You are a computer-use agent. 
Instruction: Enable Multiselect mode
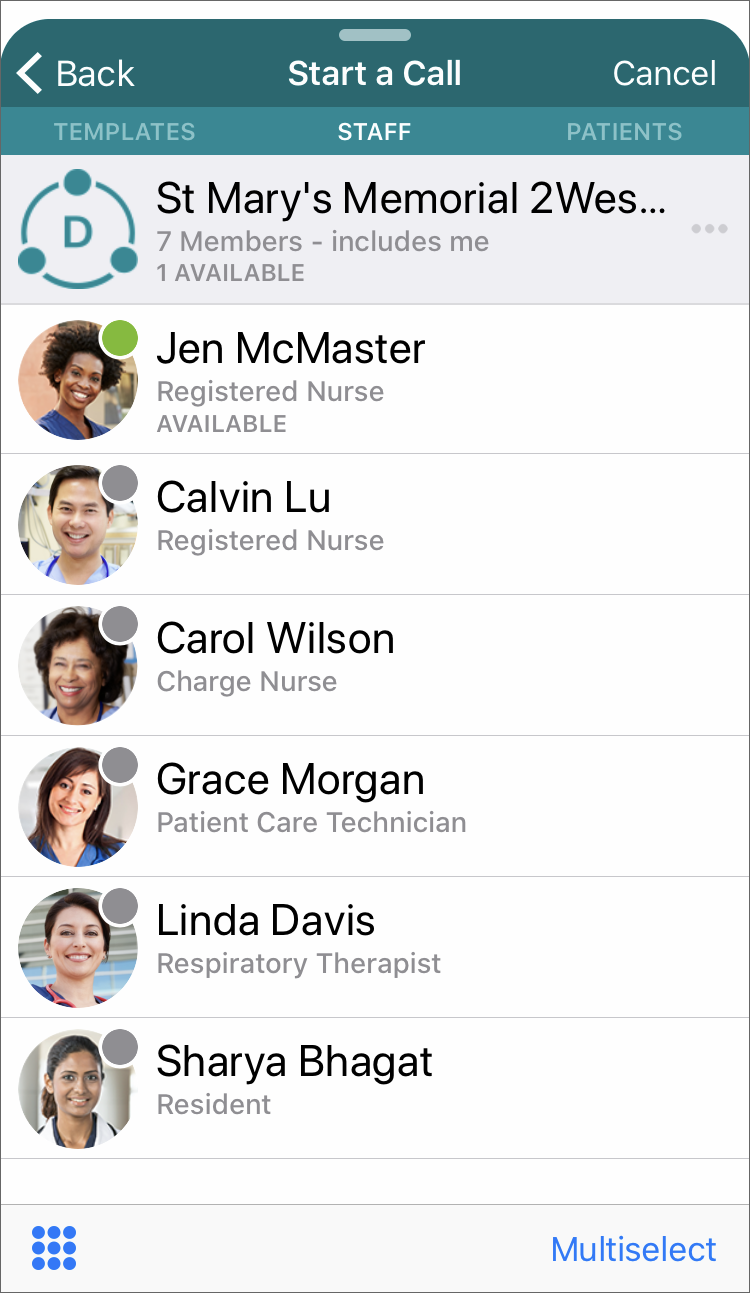pyautogui.click(x=633, y=1249)
